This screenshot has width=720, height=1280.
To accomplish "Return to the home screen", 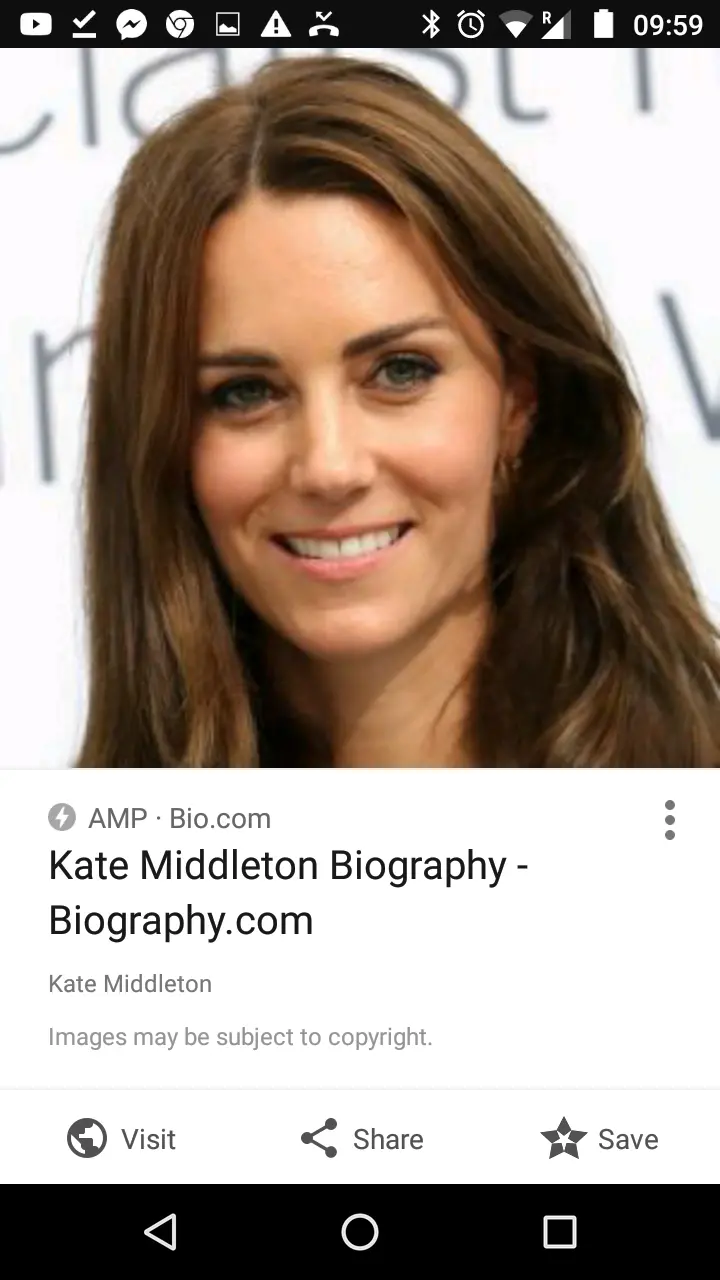I will pyautogui.click(x=360, y=1232).
